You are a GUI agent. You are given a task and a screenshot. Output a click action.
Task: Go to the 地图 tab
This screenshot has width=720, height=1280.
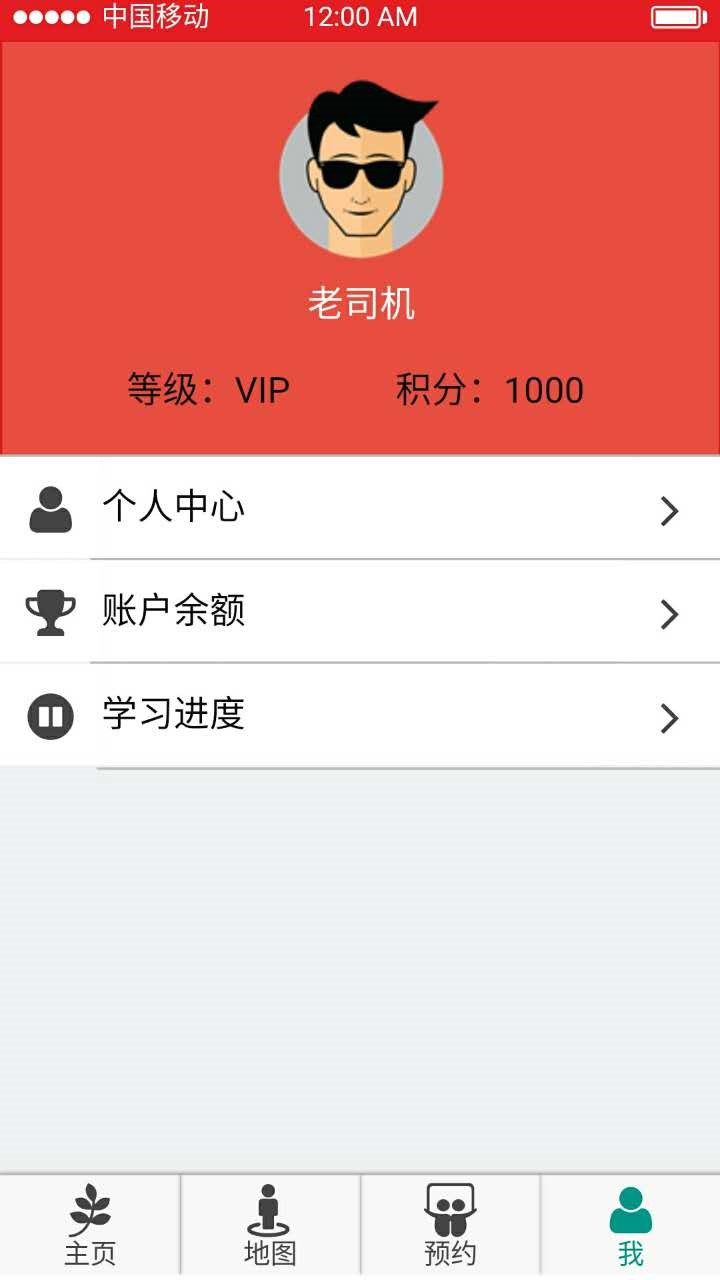click(x=270, y=1226)
